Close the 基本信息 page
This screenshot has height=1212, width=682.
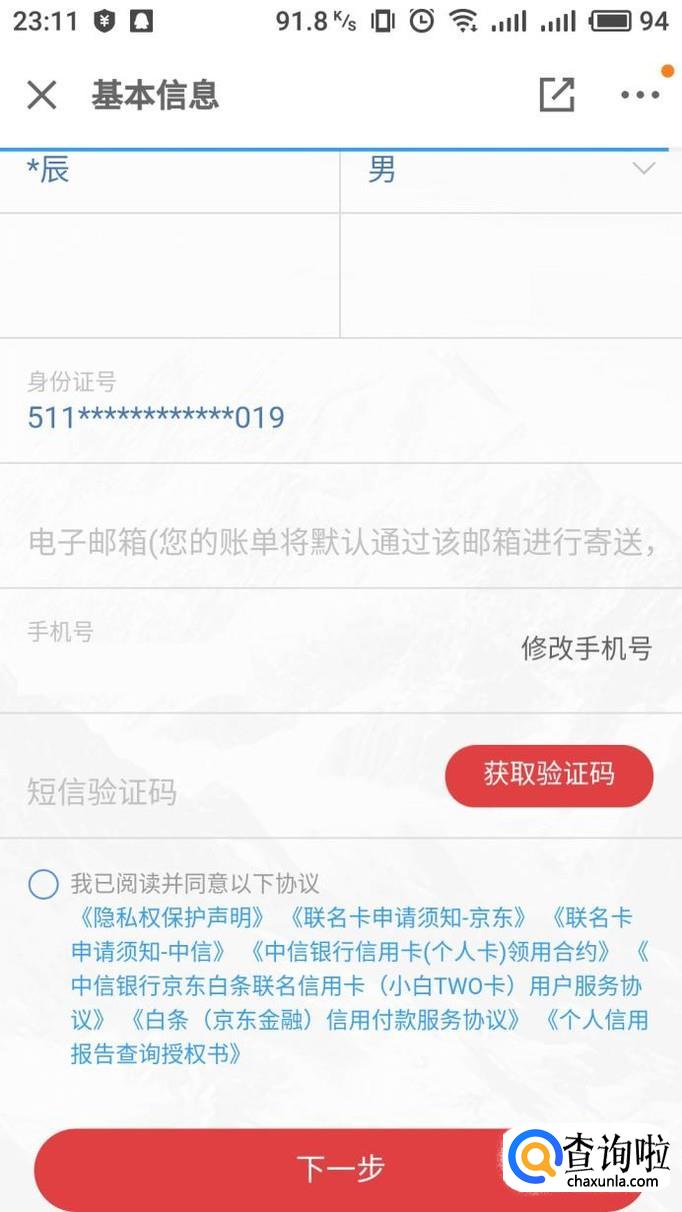pos(42,96)
